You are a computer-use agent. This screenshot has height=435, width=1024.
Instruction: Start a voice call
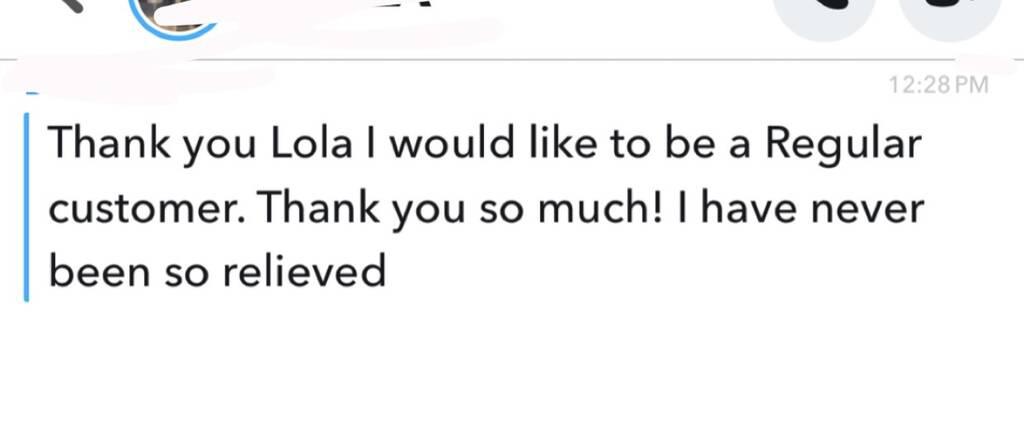click(825, 10)
